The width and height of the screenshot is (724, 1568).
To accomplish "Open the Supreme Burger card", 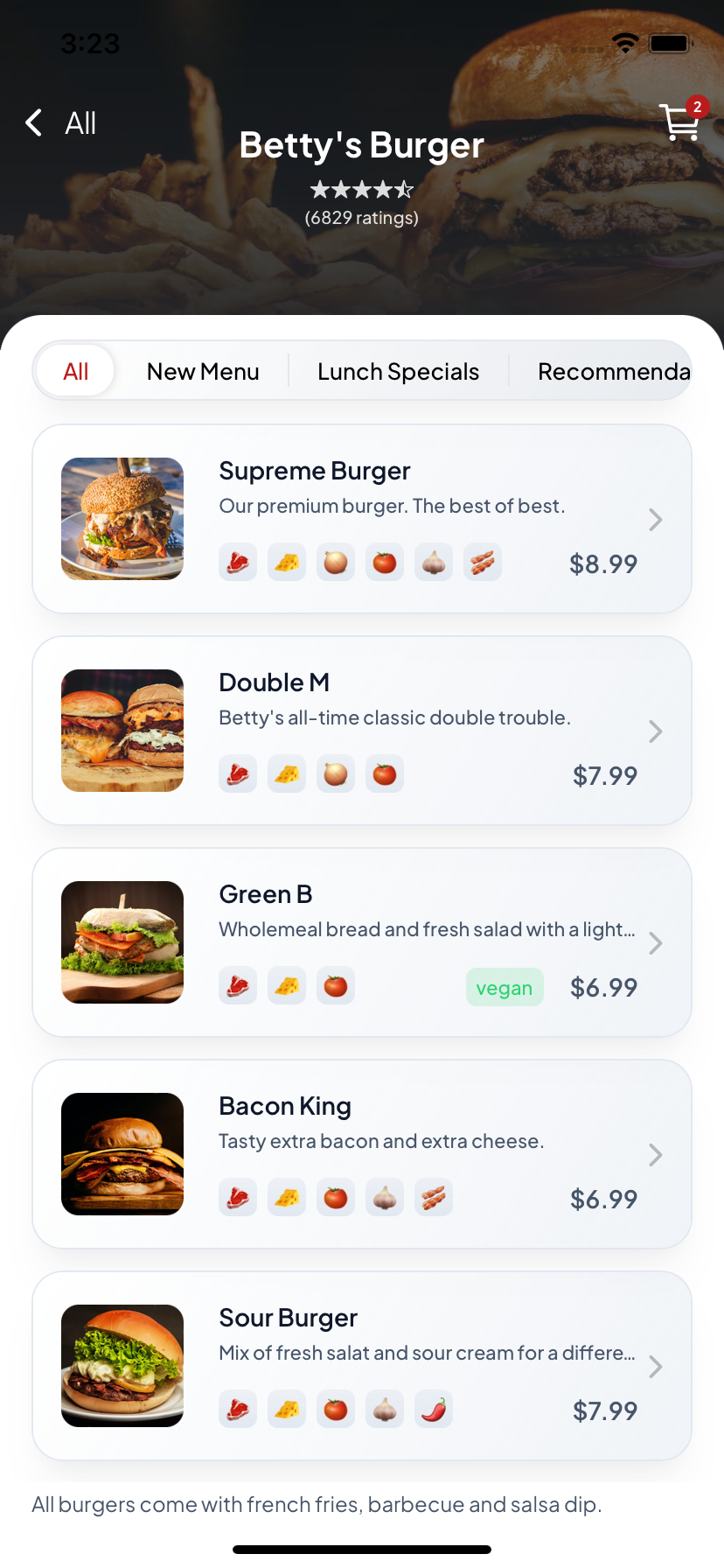I will pos(362,519).
